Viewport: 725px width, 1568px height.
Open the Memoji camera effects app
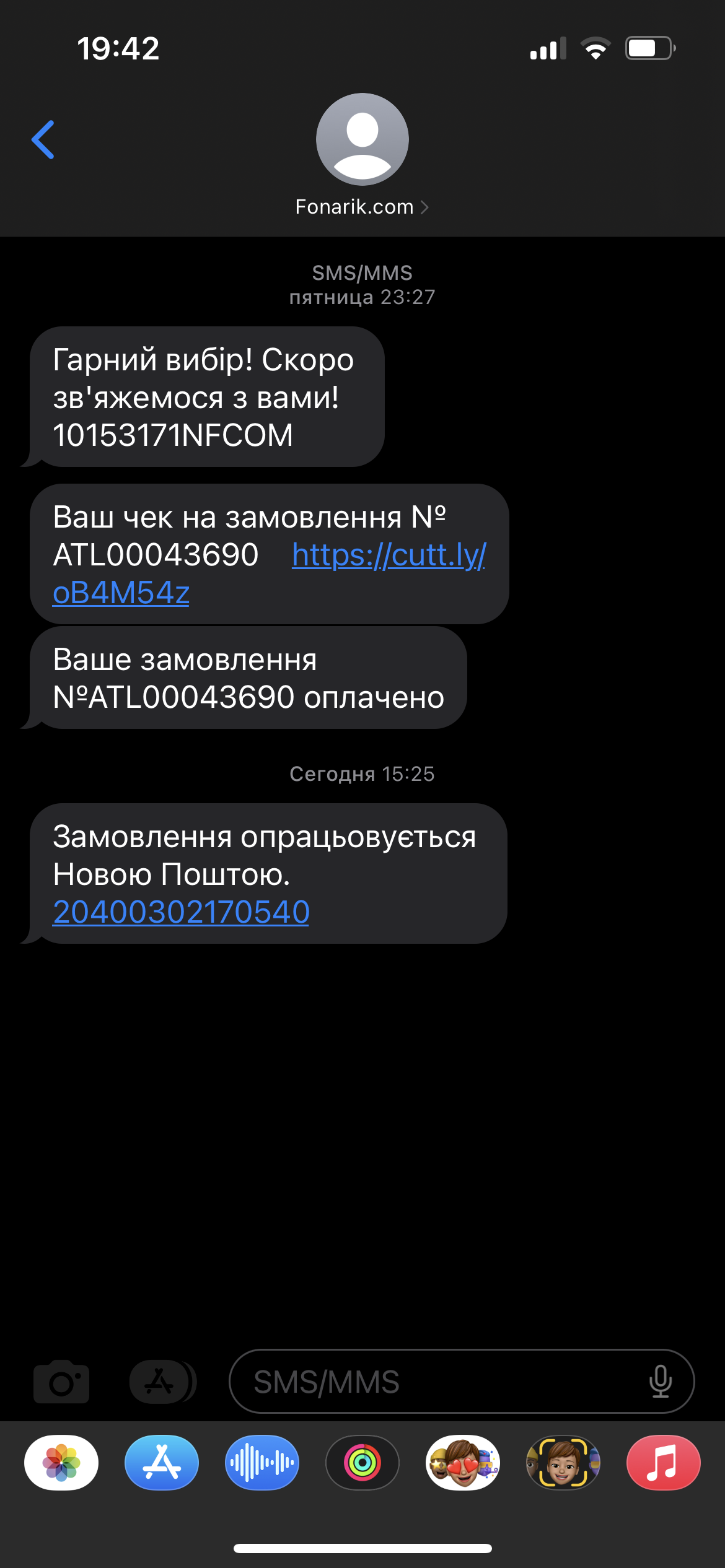(x=563, y=1463)
